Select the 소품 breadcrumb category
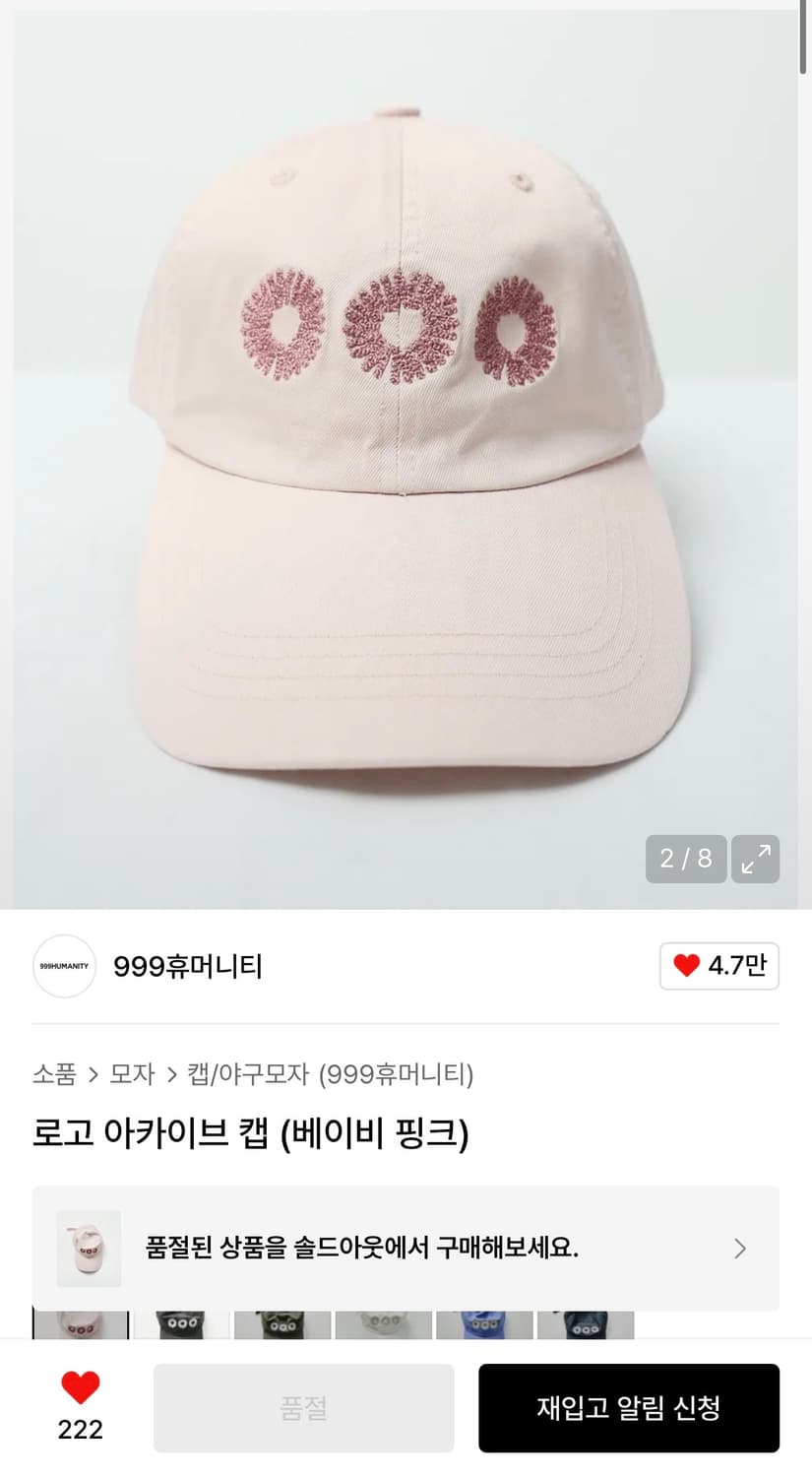This screenshot has height=1477, width=812. [x=54, y=1074]
